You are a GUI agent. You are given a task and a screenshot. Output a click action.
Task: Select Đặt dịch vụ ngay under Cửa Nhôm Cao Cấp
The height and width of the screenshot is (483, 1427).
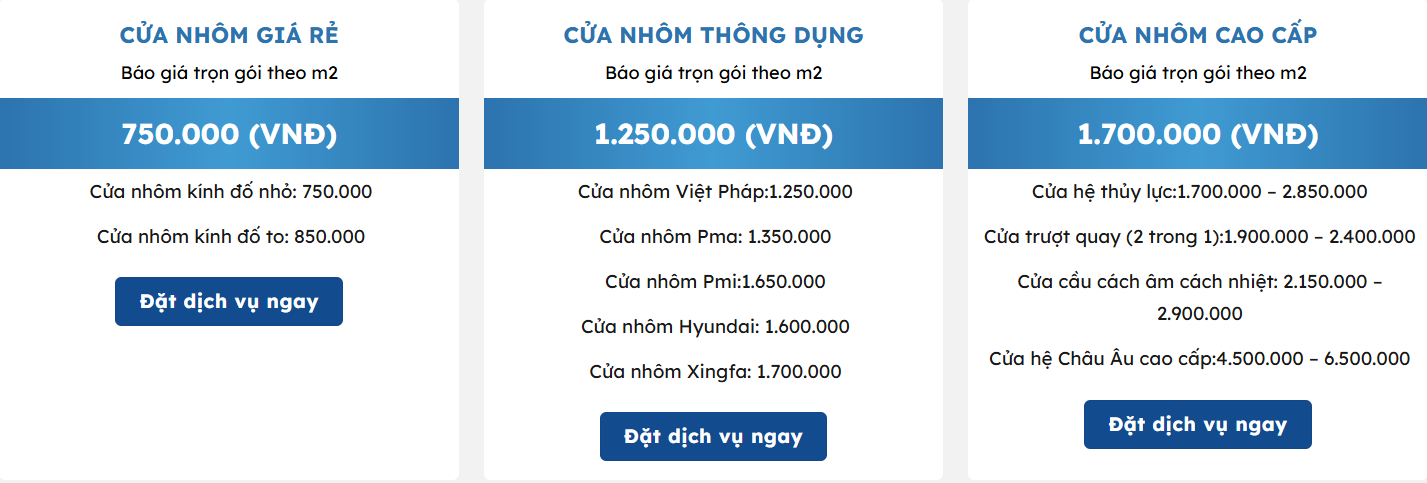point(1197,424)
